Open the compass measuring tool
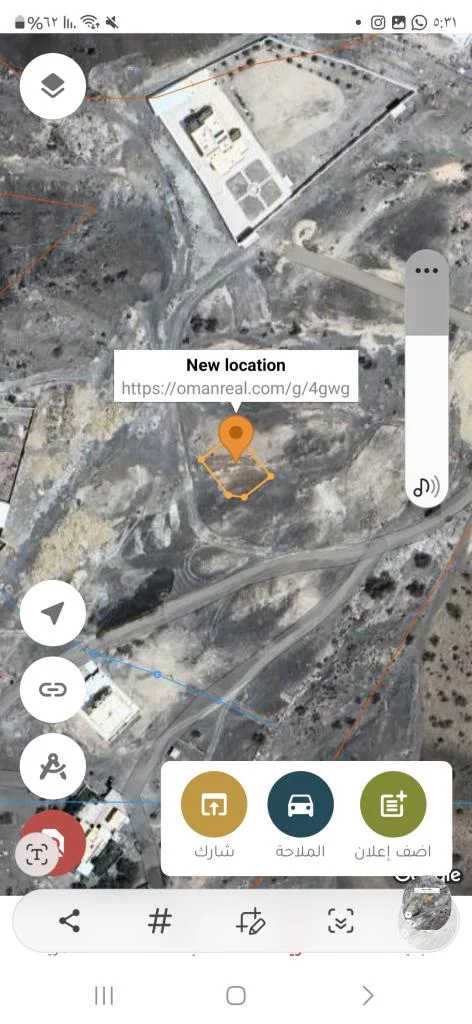The height and width of the screenshot is (1024, 472). coord(53,765)
